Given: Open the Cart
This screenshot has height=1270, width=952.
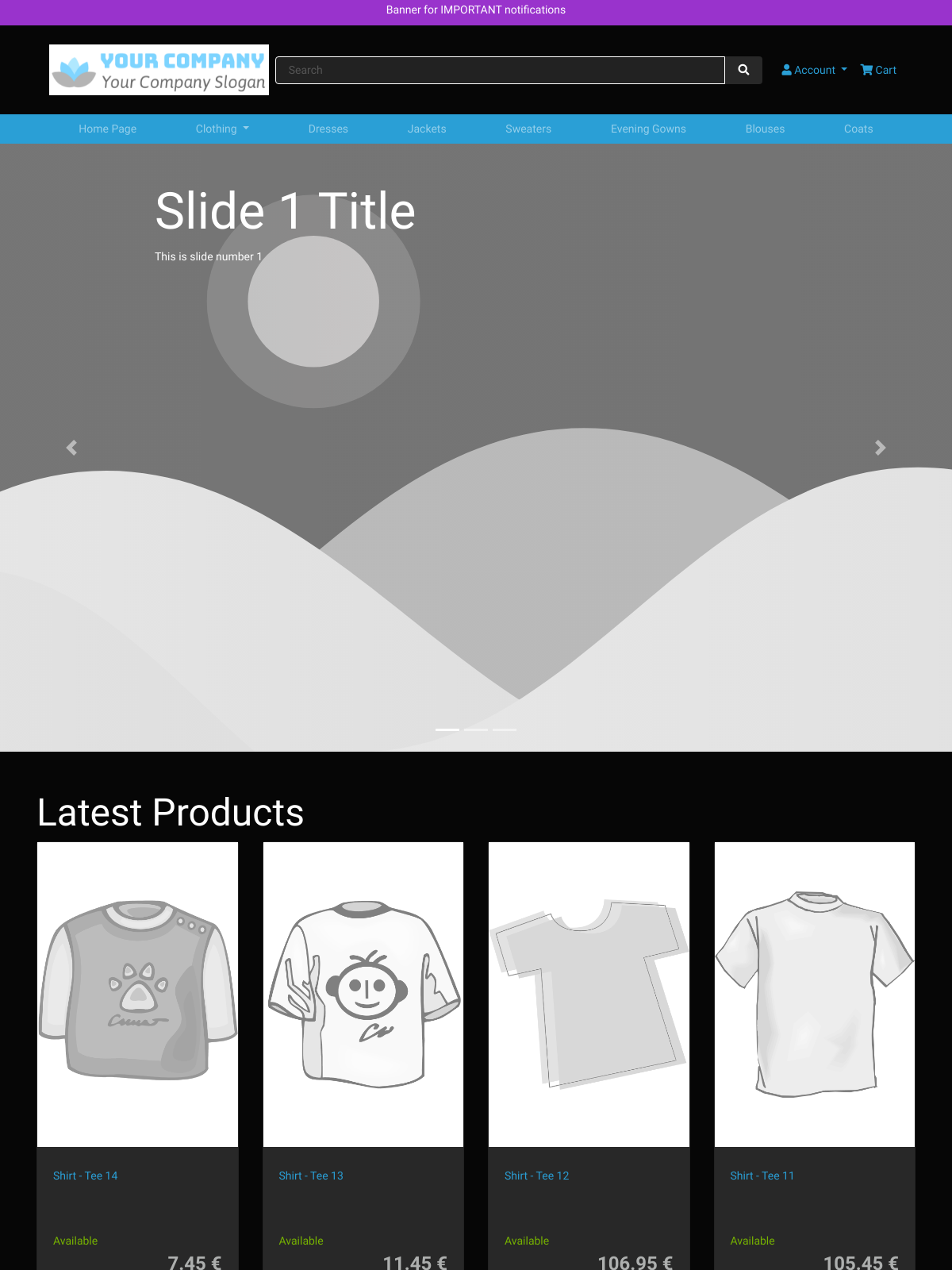Looking at the screenshot, I should (878, 70).
